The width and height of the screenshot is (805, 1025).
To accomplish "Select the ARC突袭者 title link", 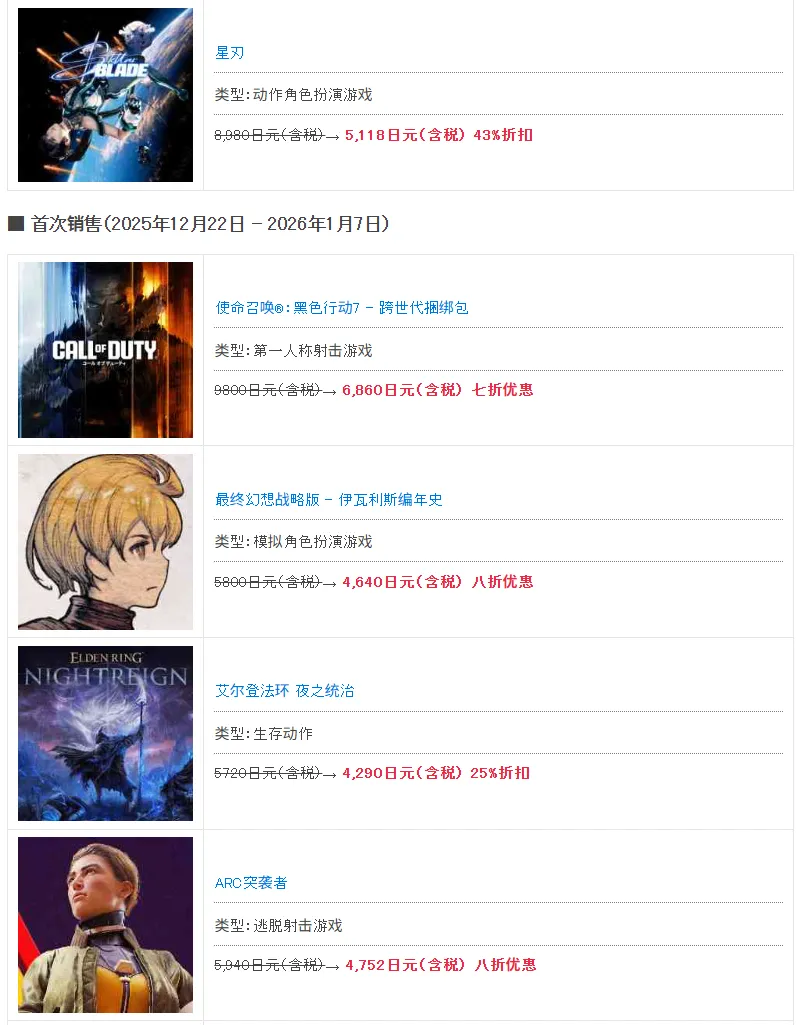I will pyautogui.click(x=251, y=883).
